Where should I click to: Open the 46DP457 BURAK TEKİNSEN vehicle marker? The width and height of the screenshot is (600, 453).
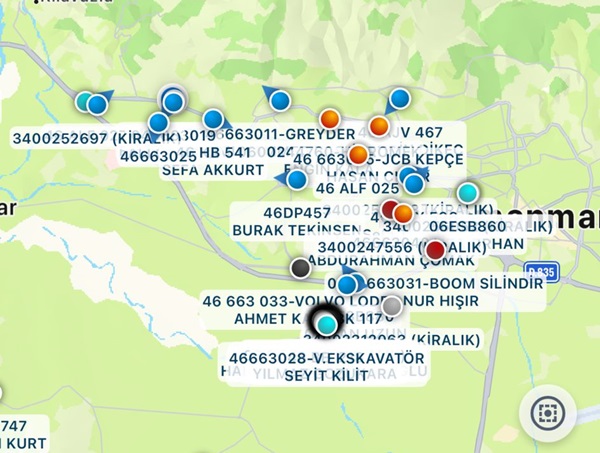point(296,180)
